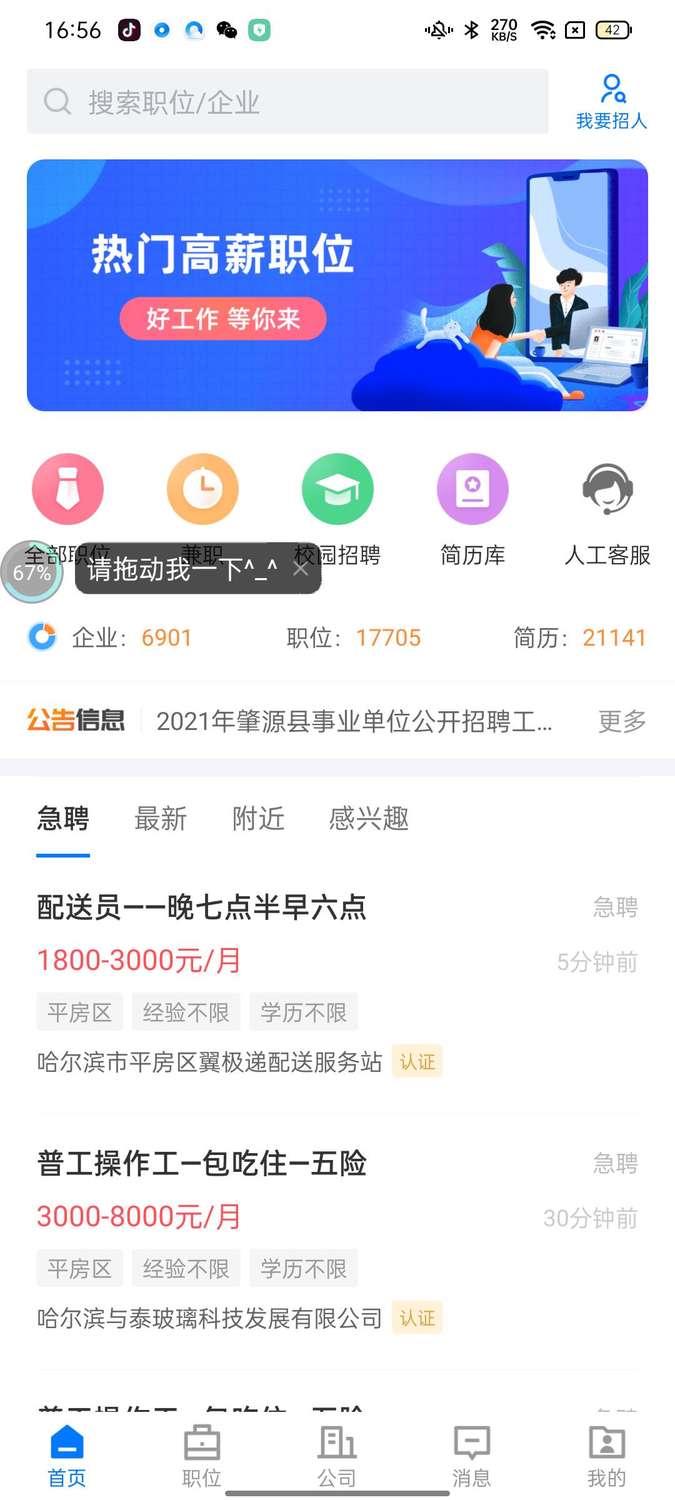Screen dimensions: 675x1500
Task: View 更多 announcements
Action: (622, 721)
